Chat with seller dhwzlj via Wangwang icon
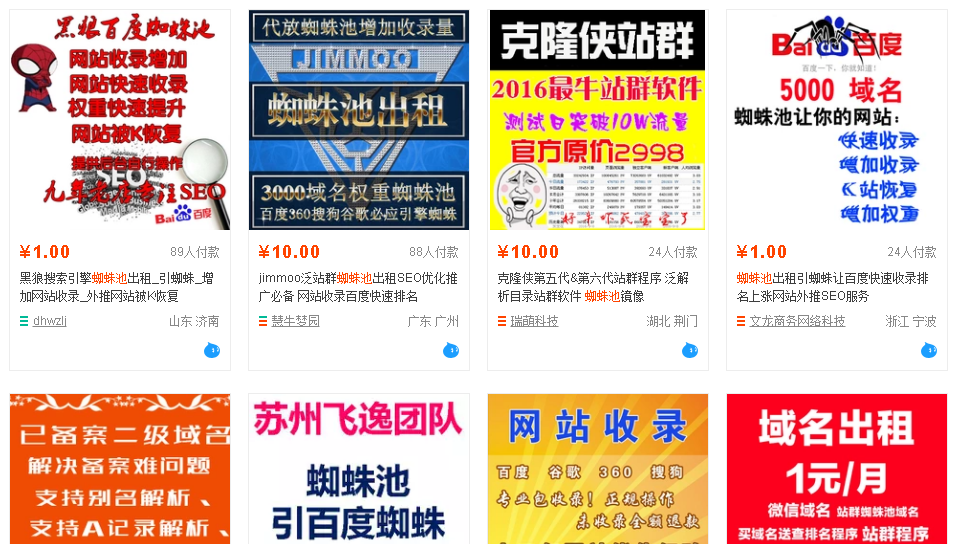This screenshot has height=544, width=953. point(212,350)
